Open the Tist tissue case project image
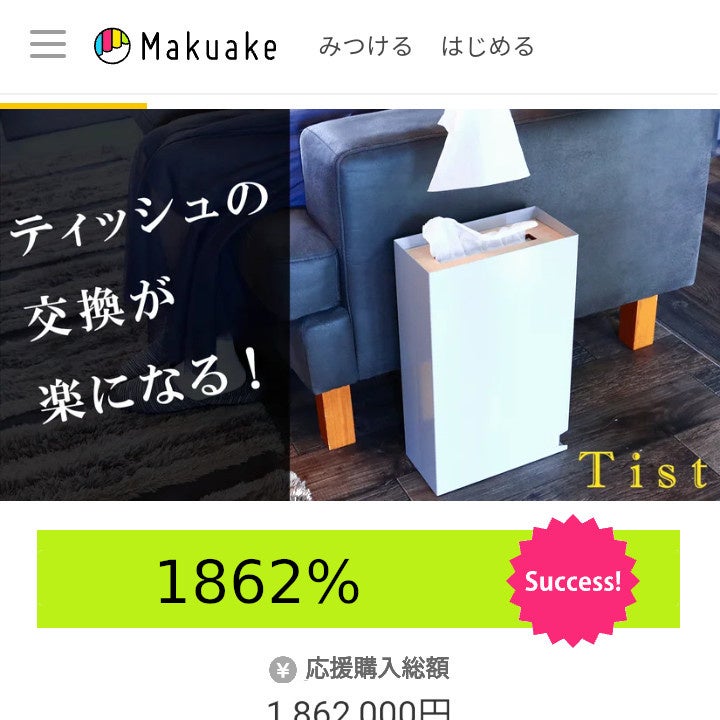Image resolution: width=720 pixels, height=720 pixels. pos(360,305)
